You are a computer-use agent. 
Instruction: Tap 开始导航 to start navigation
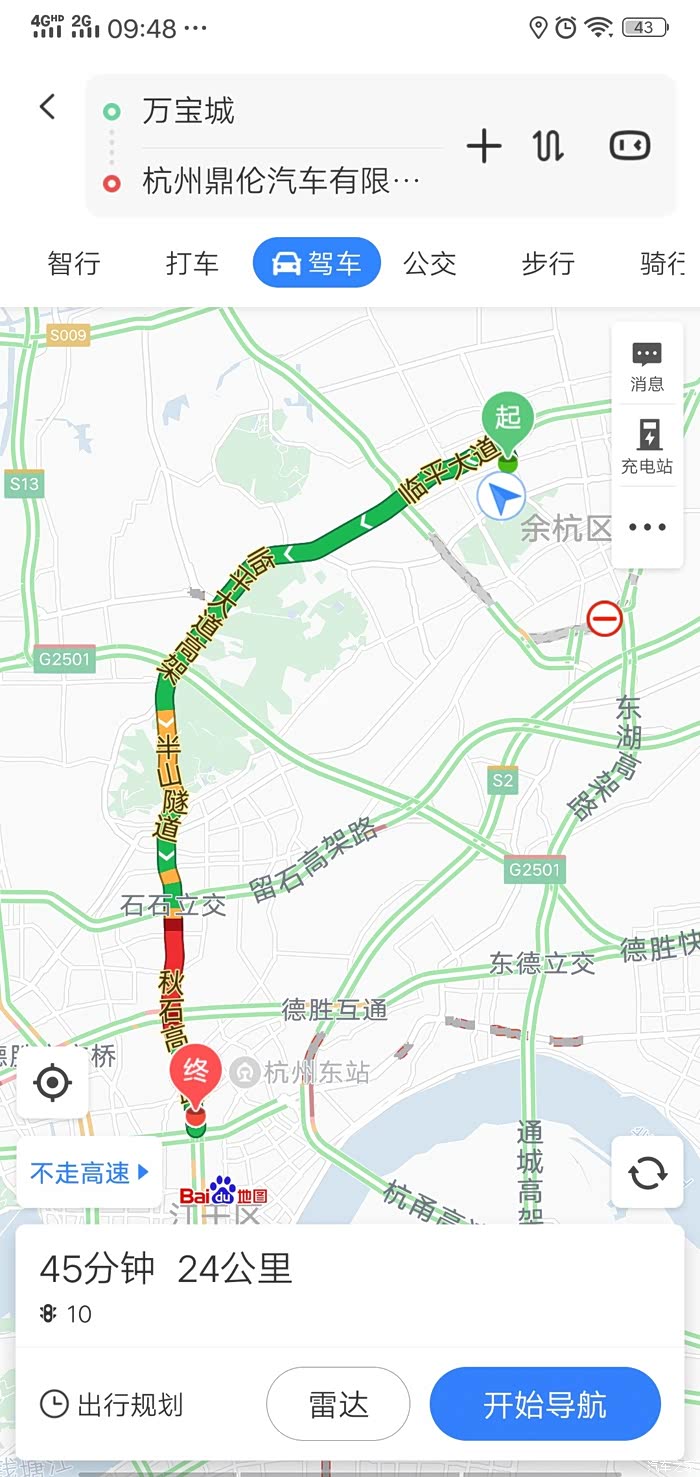(545, 1404)
